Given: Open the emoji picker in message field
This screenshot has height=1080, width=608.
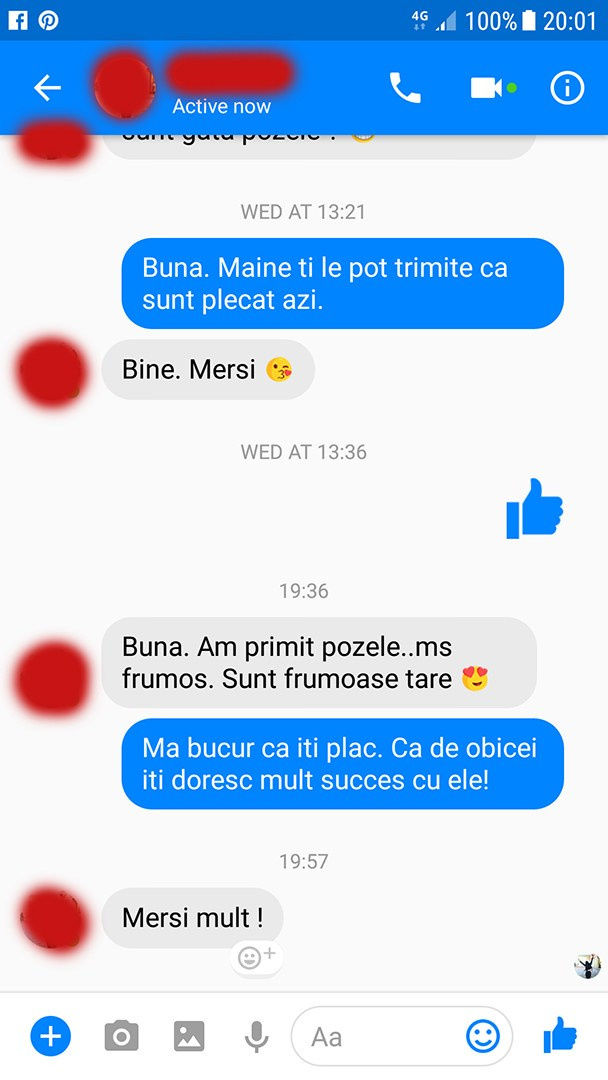Looking at the screenshot, I should point(483,1037).
